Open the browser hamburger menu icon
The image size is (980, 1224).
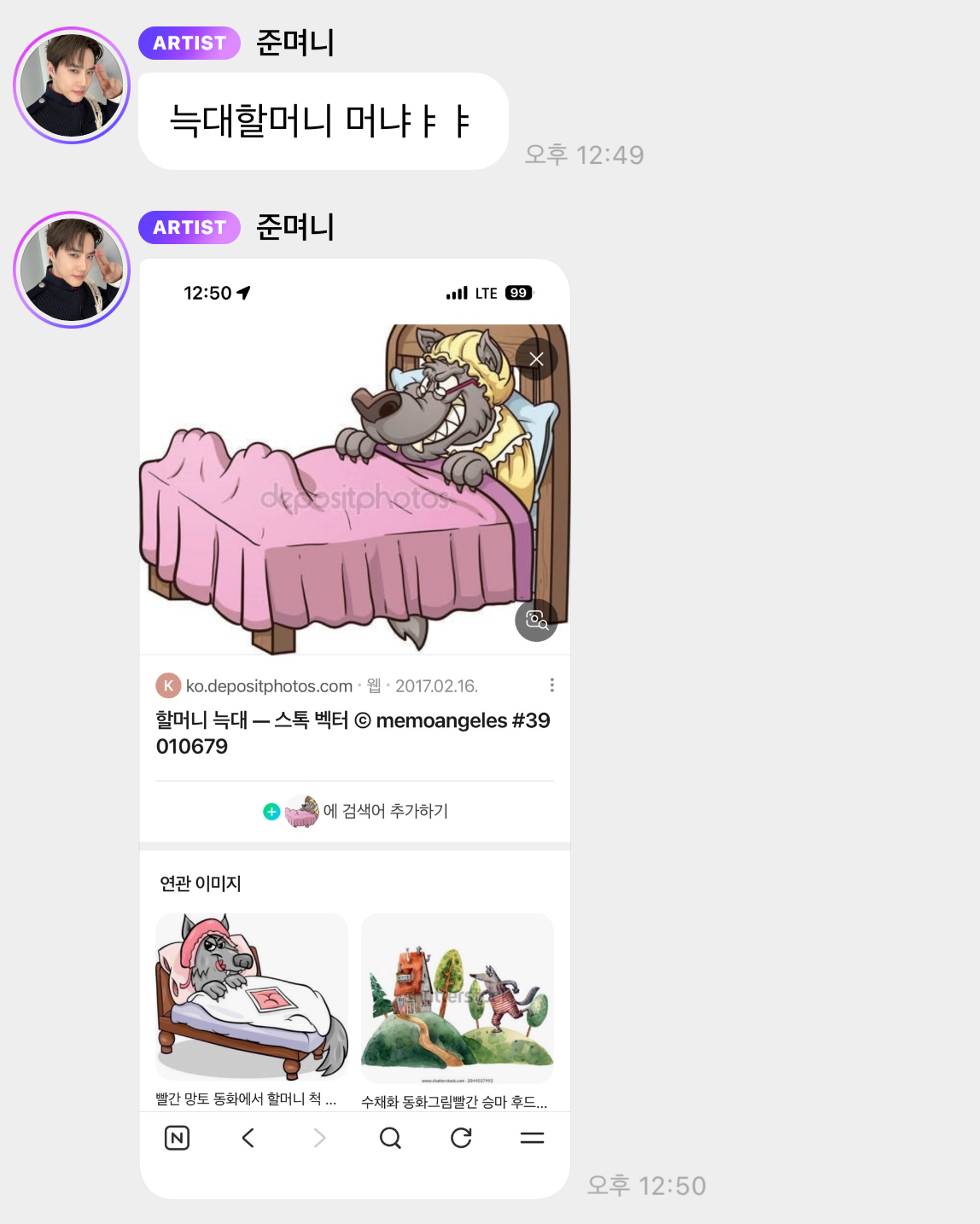pos(532,1137)
